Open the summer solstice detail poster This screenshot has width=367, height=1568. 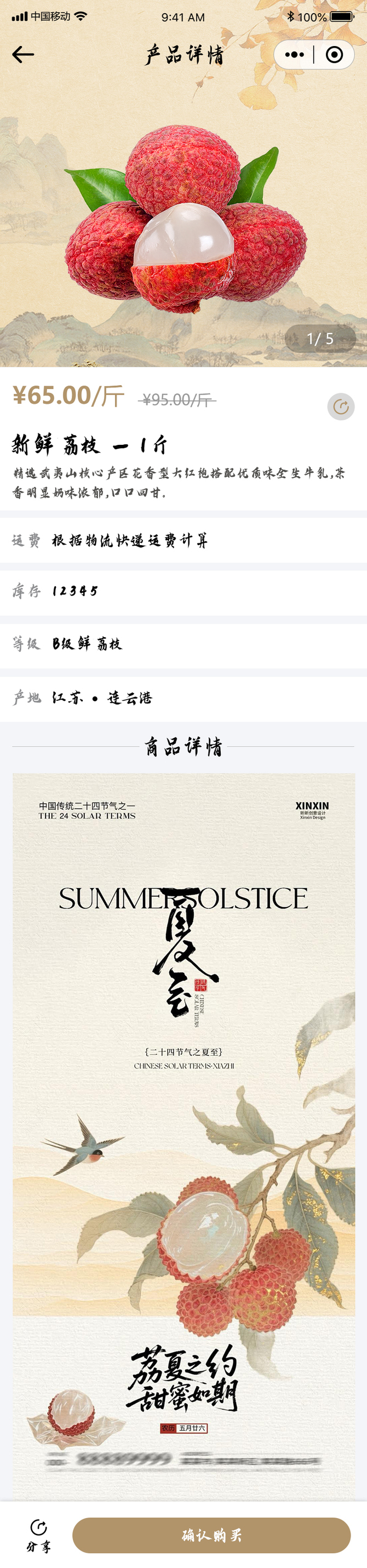tap(184, 1132)
